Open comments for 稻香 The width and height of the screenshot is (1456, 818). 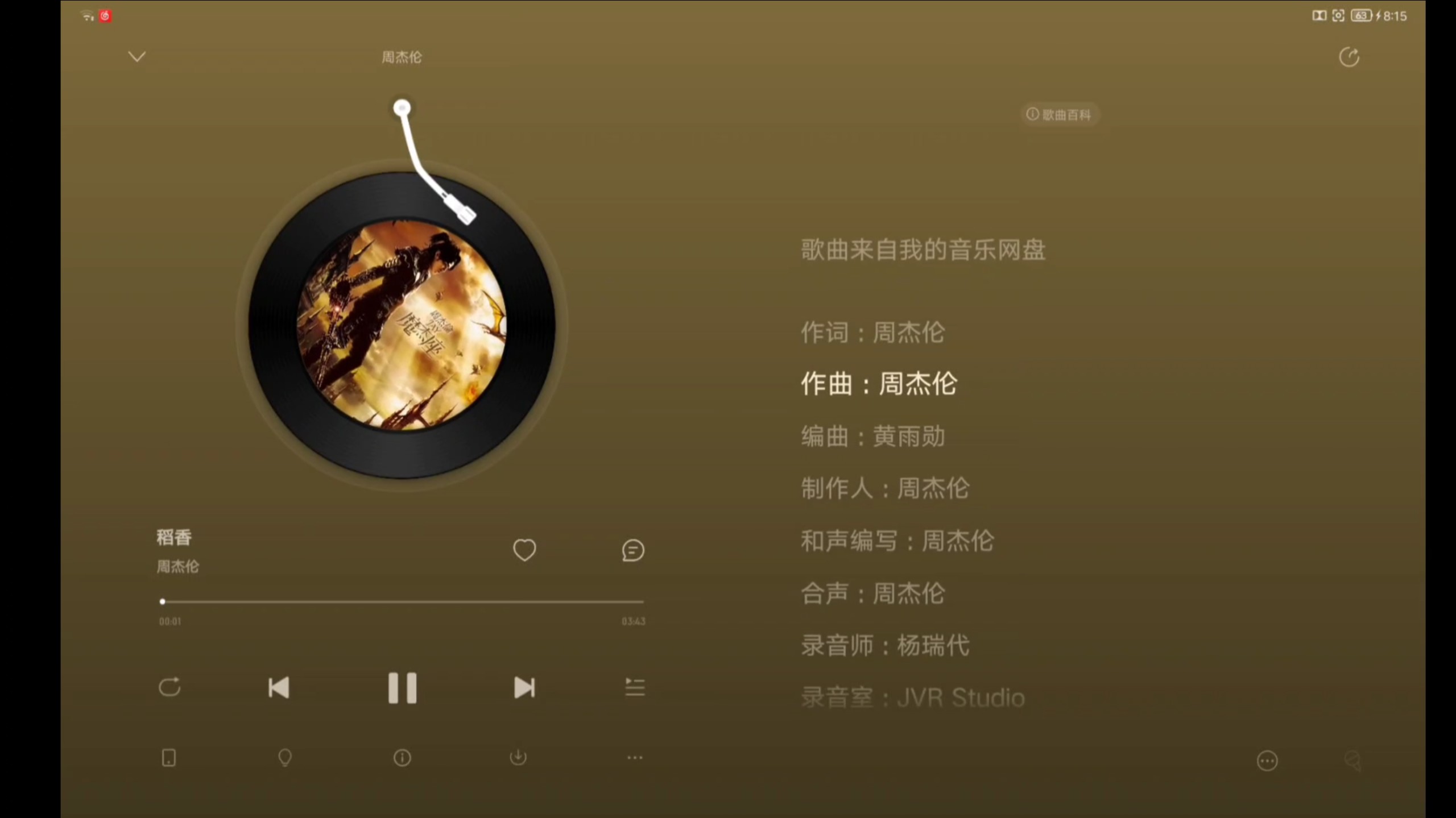(x=632, y=550)
